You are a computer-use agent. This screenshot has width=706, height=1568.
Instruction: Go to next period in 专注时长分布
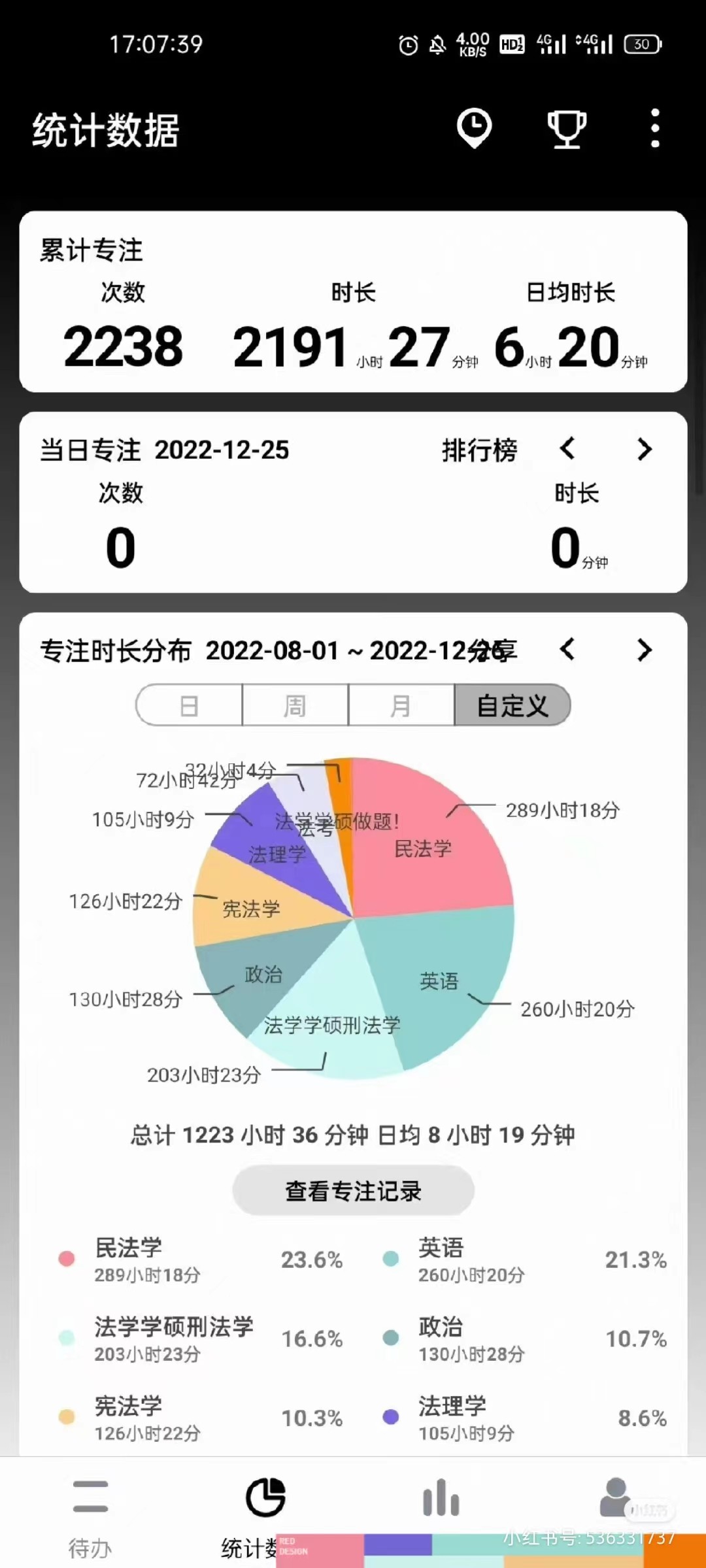point(644,650)
